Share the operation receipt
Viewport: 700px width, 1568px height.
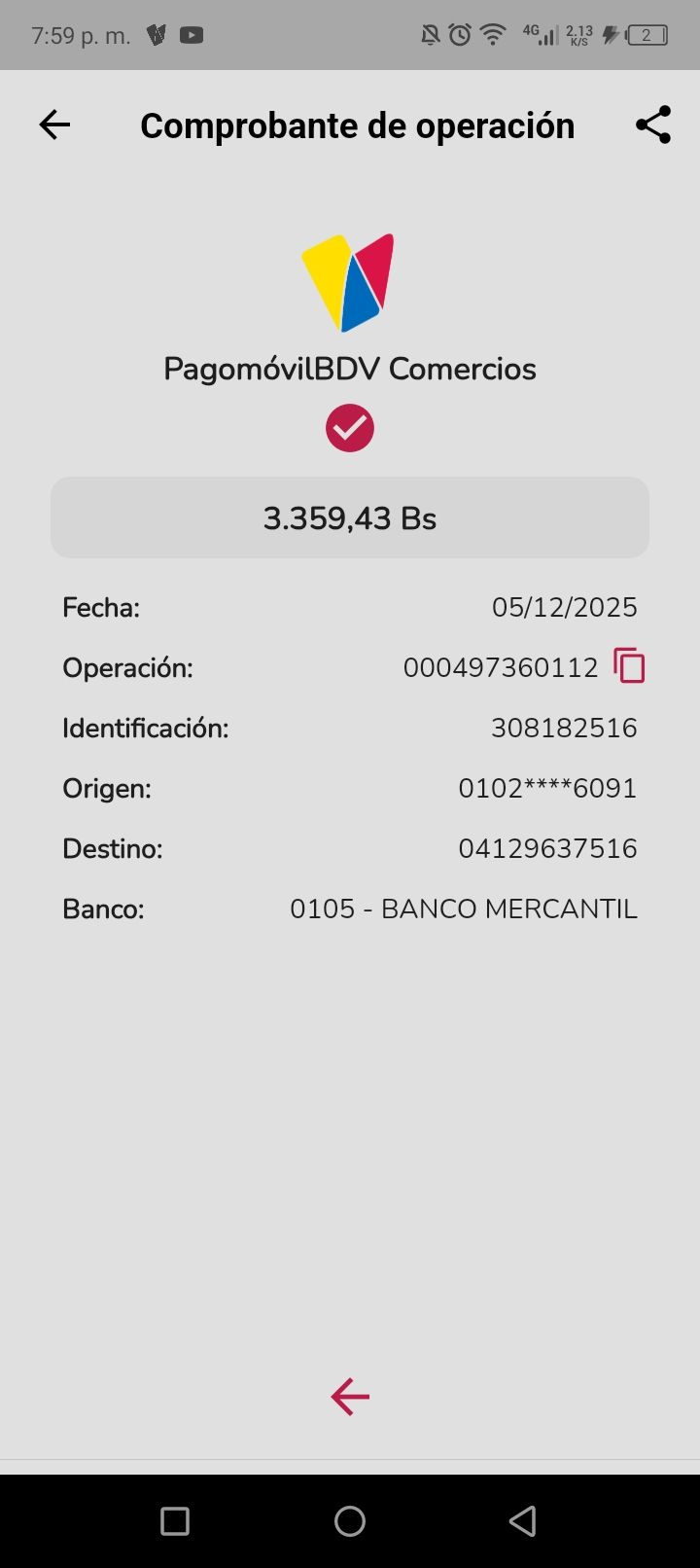click(x=653, y=125)
